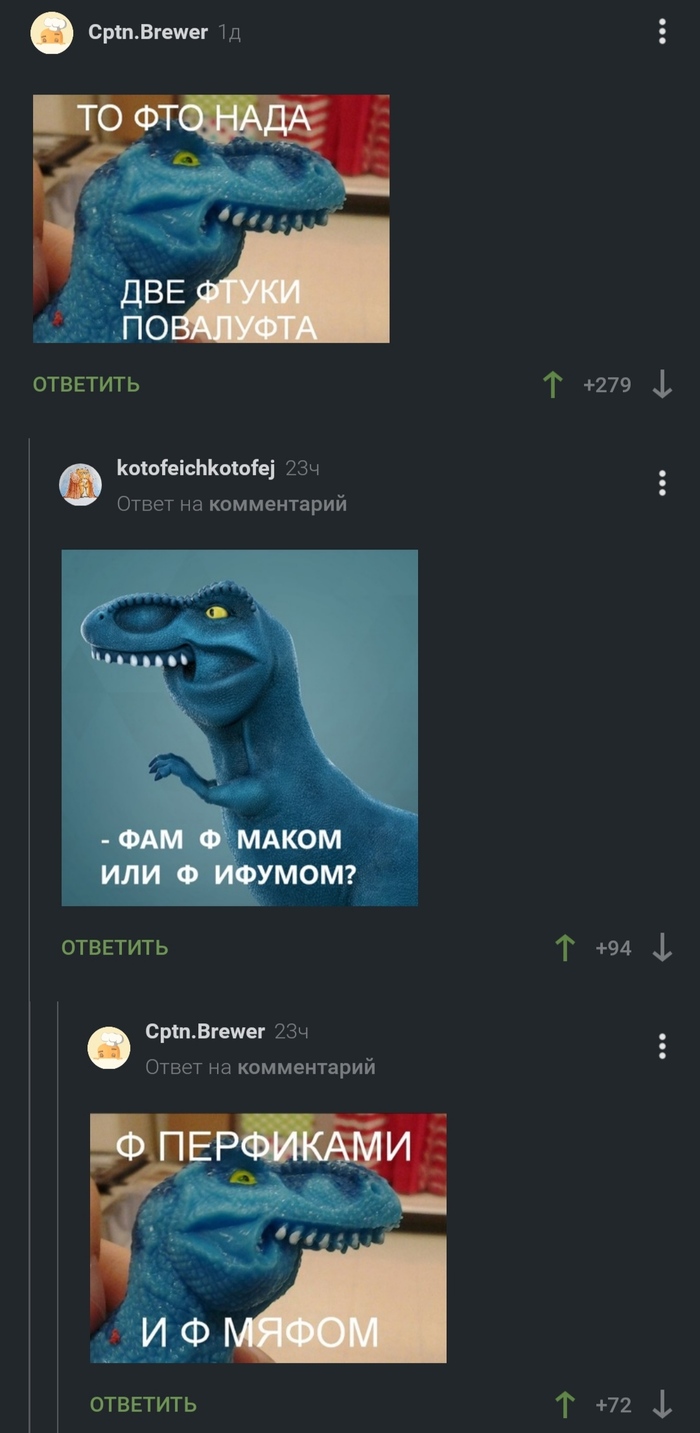700x1433 pixels.
Task: Open more options on the +72 comment
Action: click(662, 1047)
